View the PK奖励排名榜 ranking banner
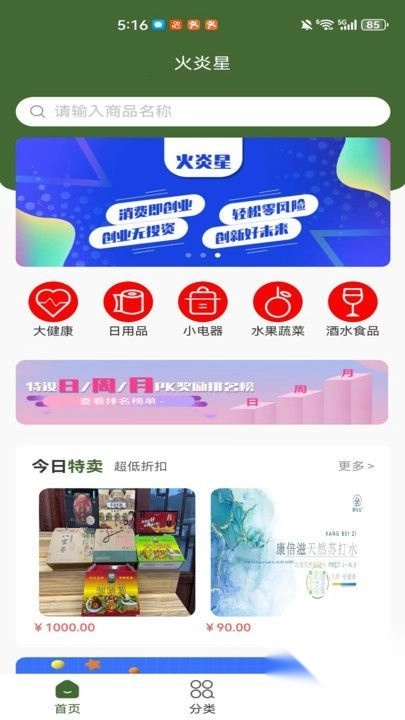 [x=202, y=392]
